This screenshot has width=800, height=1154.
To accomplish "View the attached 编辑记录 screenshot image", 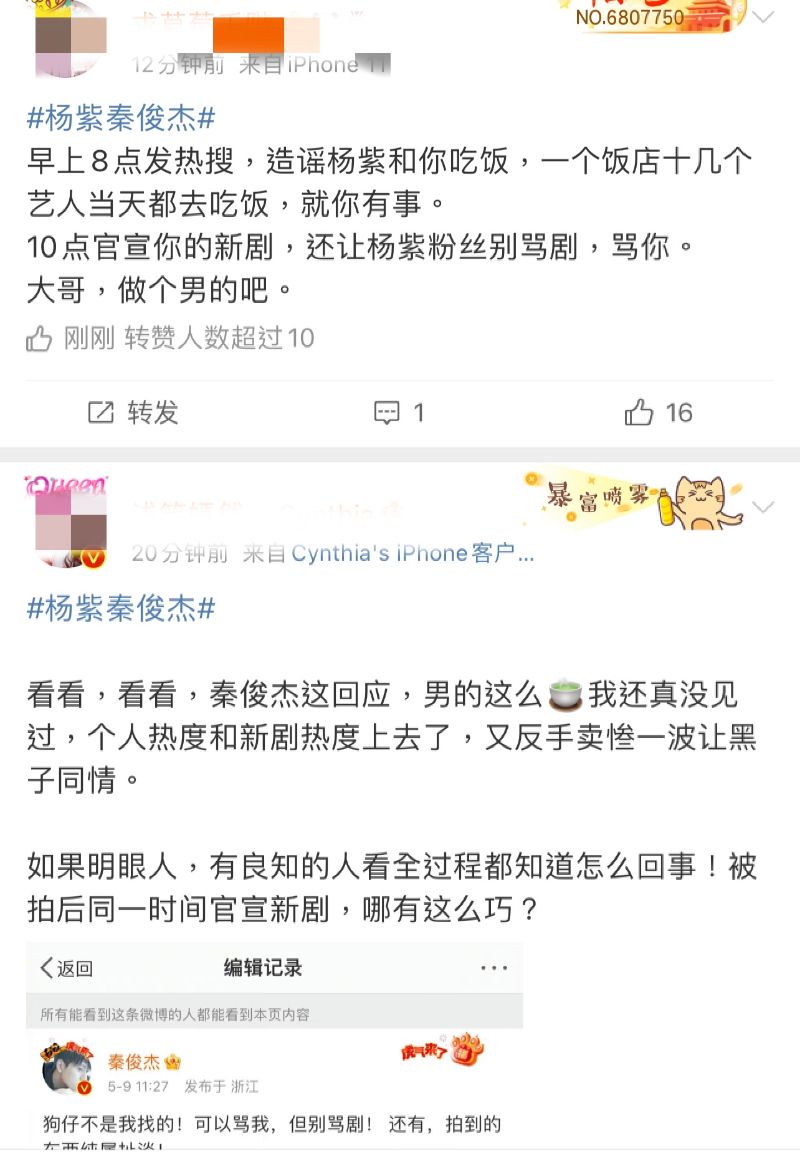I will coord(274,1045).
